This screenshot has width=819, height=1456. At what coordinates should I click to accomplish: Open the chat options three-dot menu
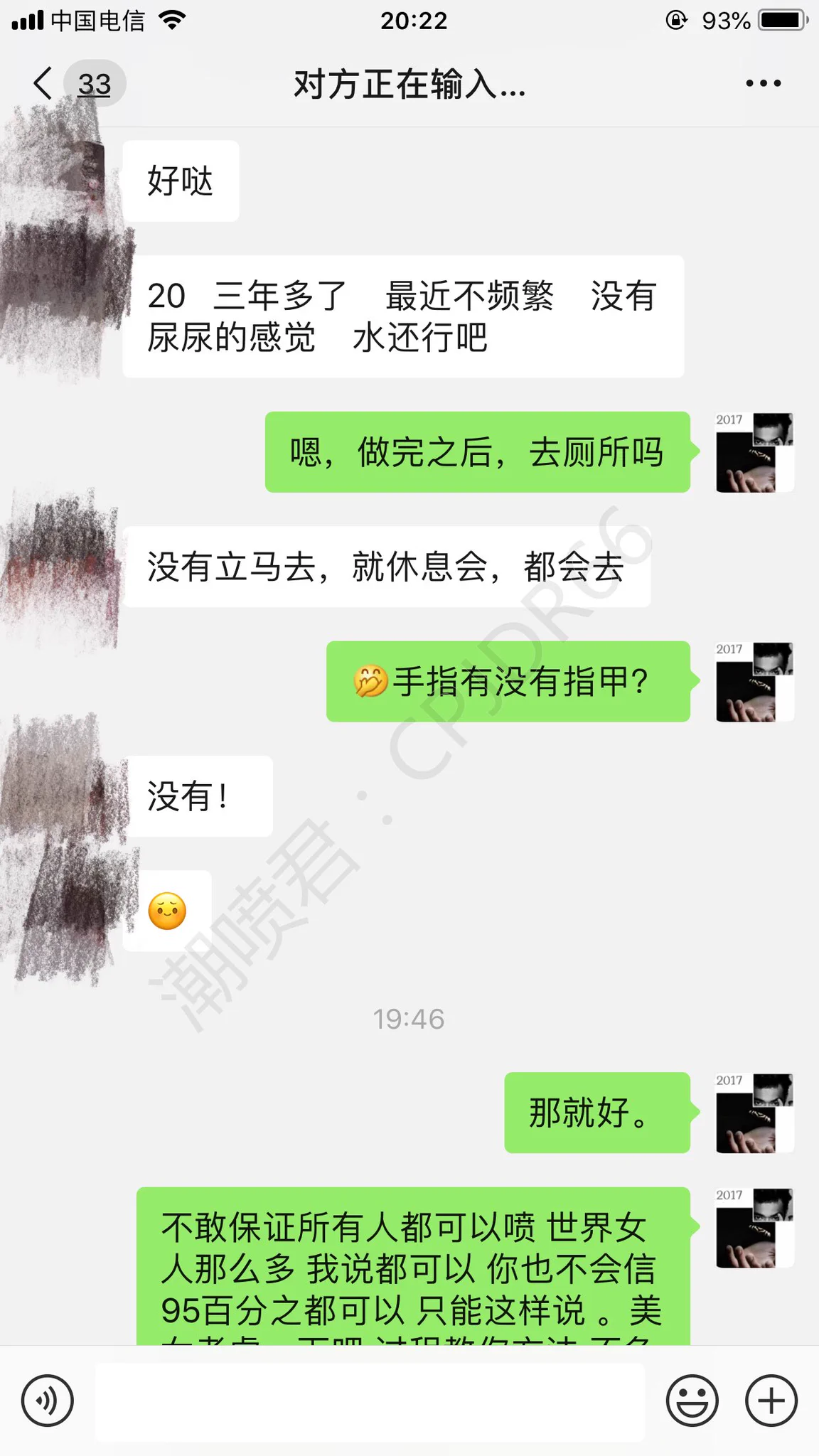coord(763,84)
